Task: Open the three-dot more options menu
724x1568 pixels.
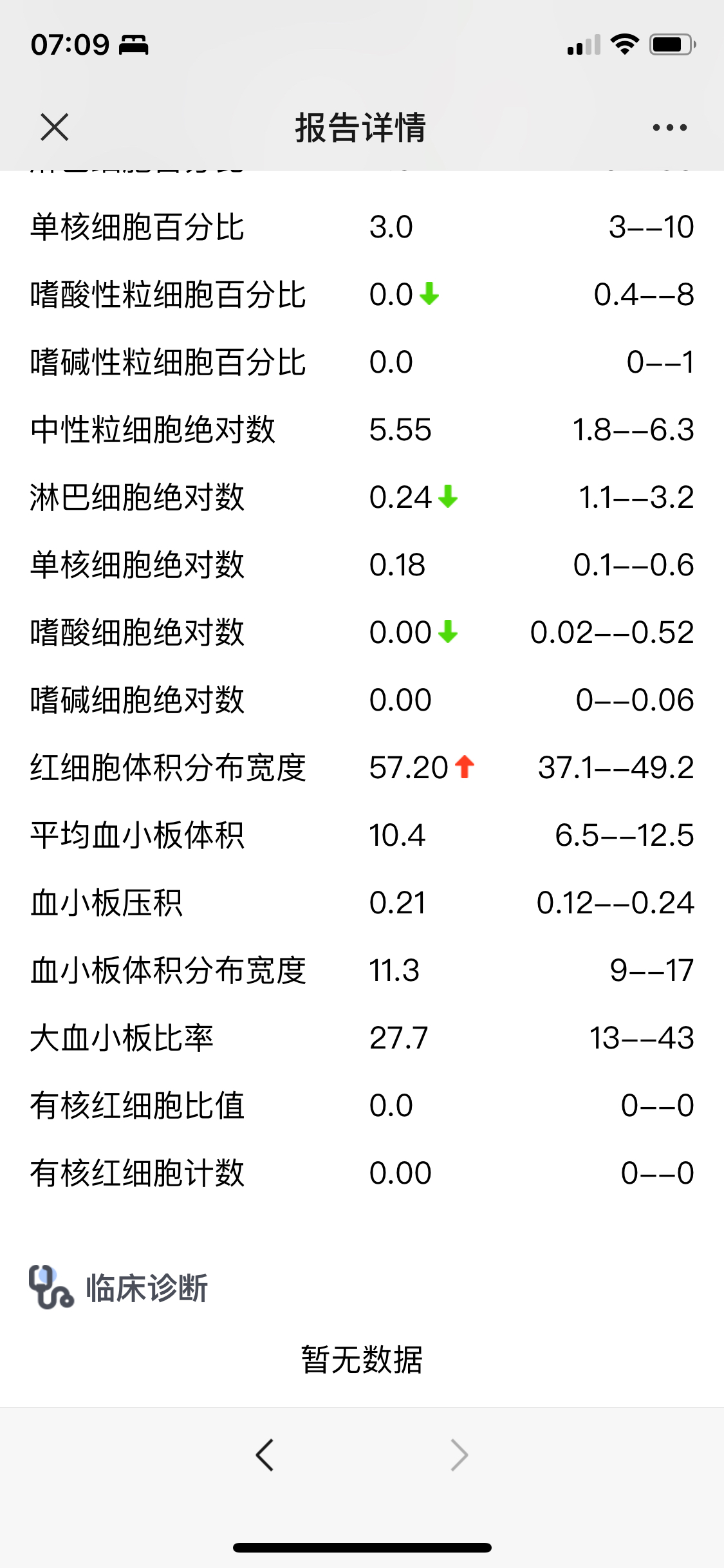Action: tap(669, 127)
